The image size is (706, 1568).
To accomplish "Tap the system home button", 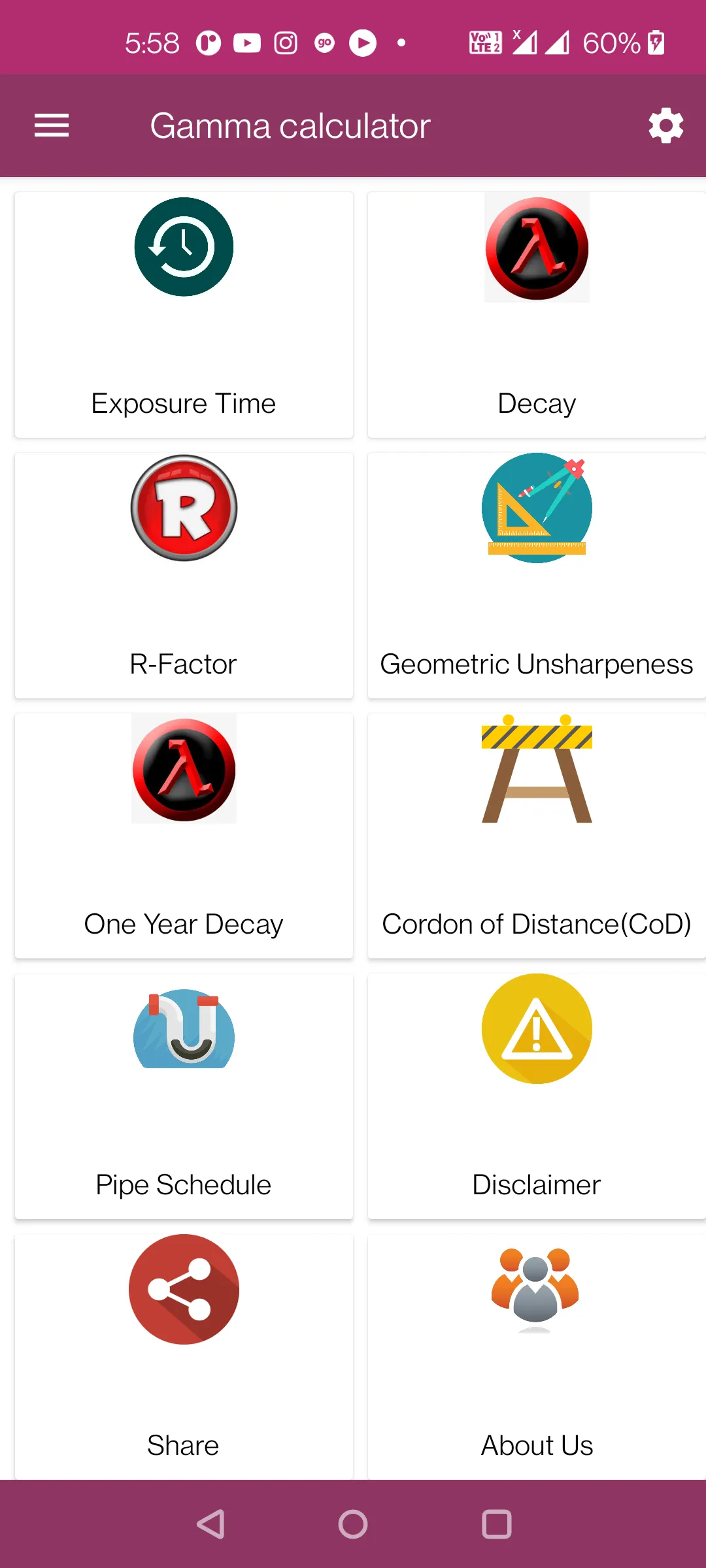I will (353, 1524).
